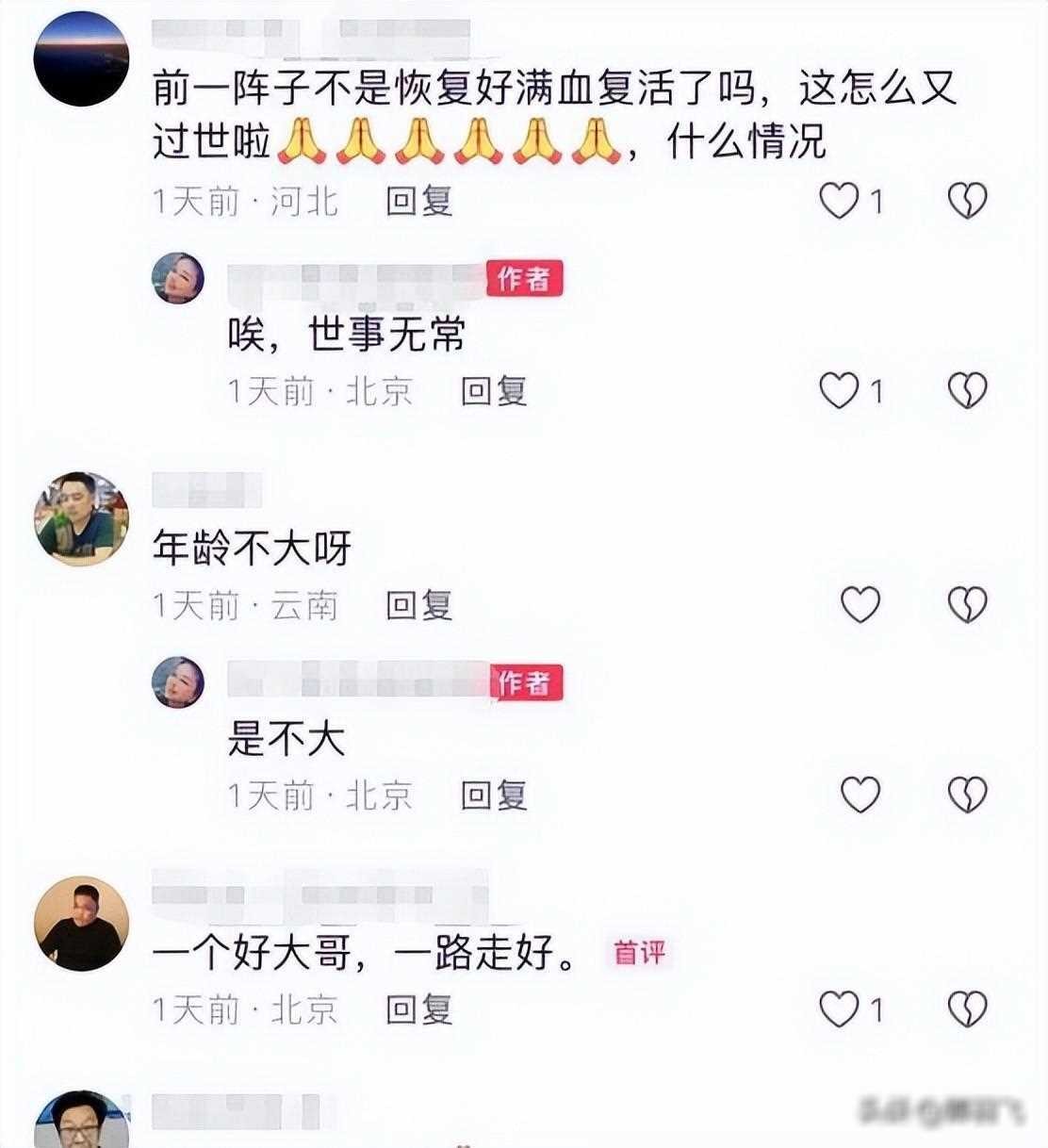Like the author's reply 唉，世事无常
Viewport: 1048px width, 1148px height.
839,390
